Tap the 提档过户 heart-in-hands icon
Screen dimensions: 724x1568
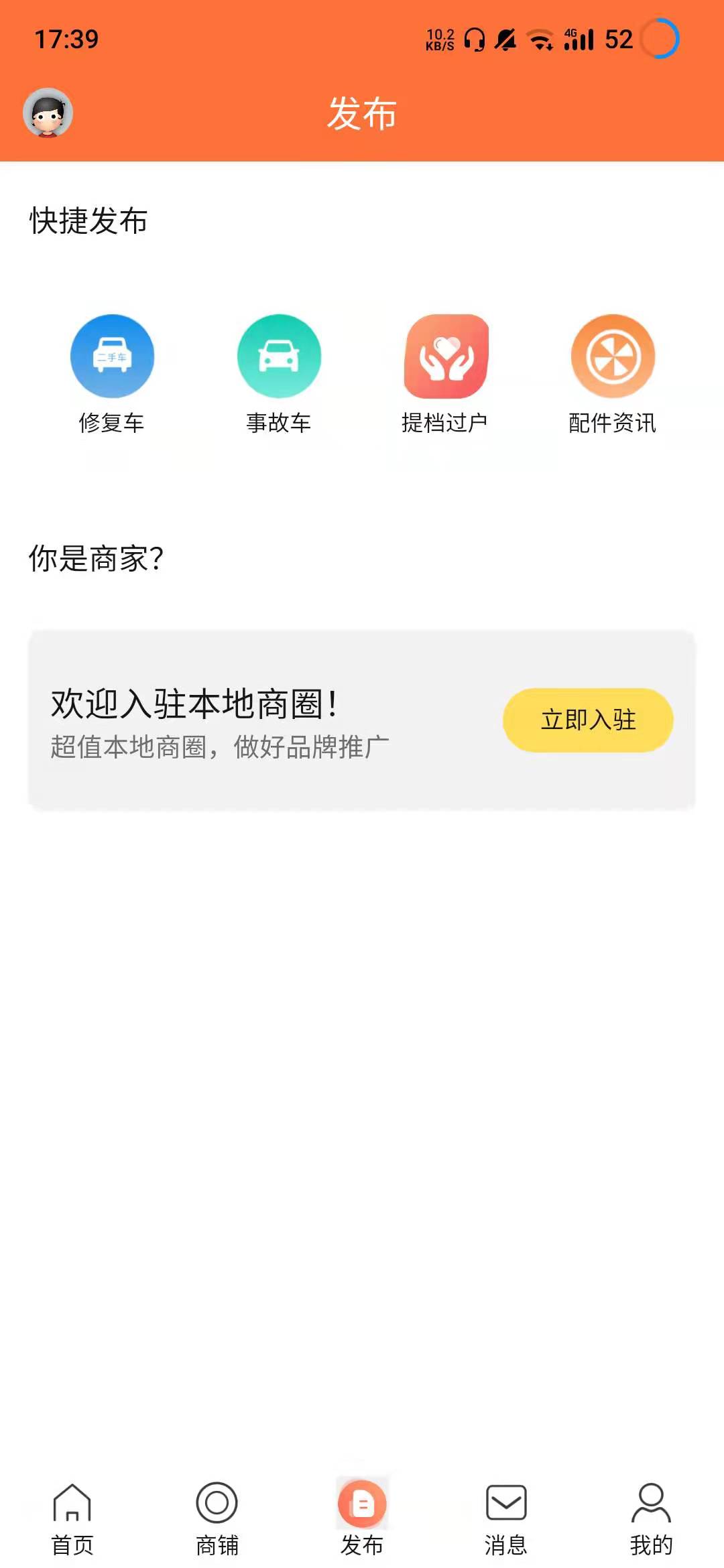pos(445,356)
